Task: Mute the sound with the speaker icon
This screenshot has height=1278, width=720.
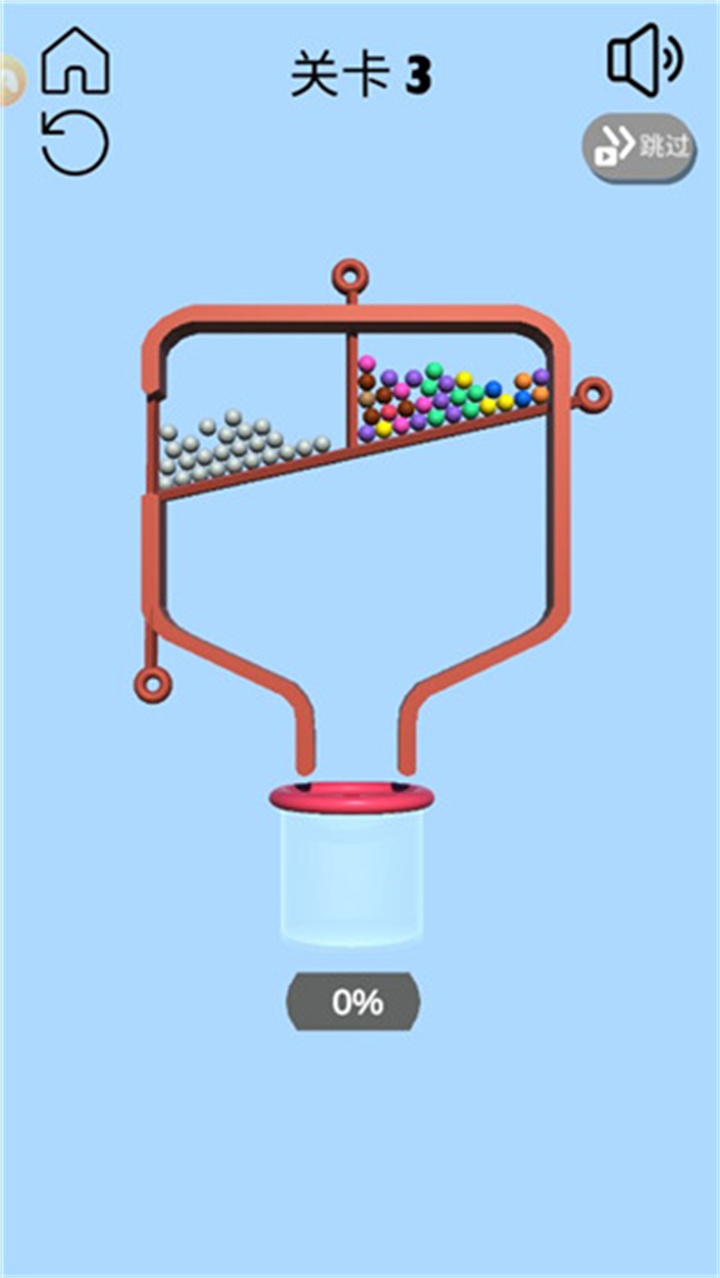Action: point(645,60)
